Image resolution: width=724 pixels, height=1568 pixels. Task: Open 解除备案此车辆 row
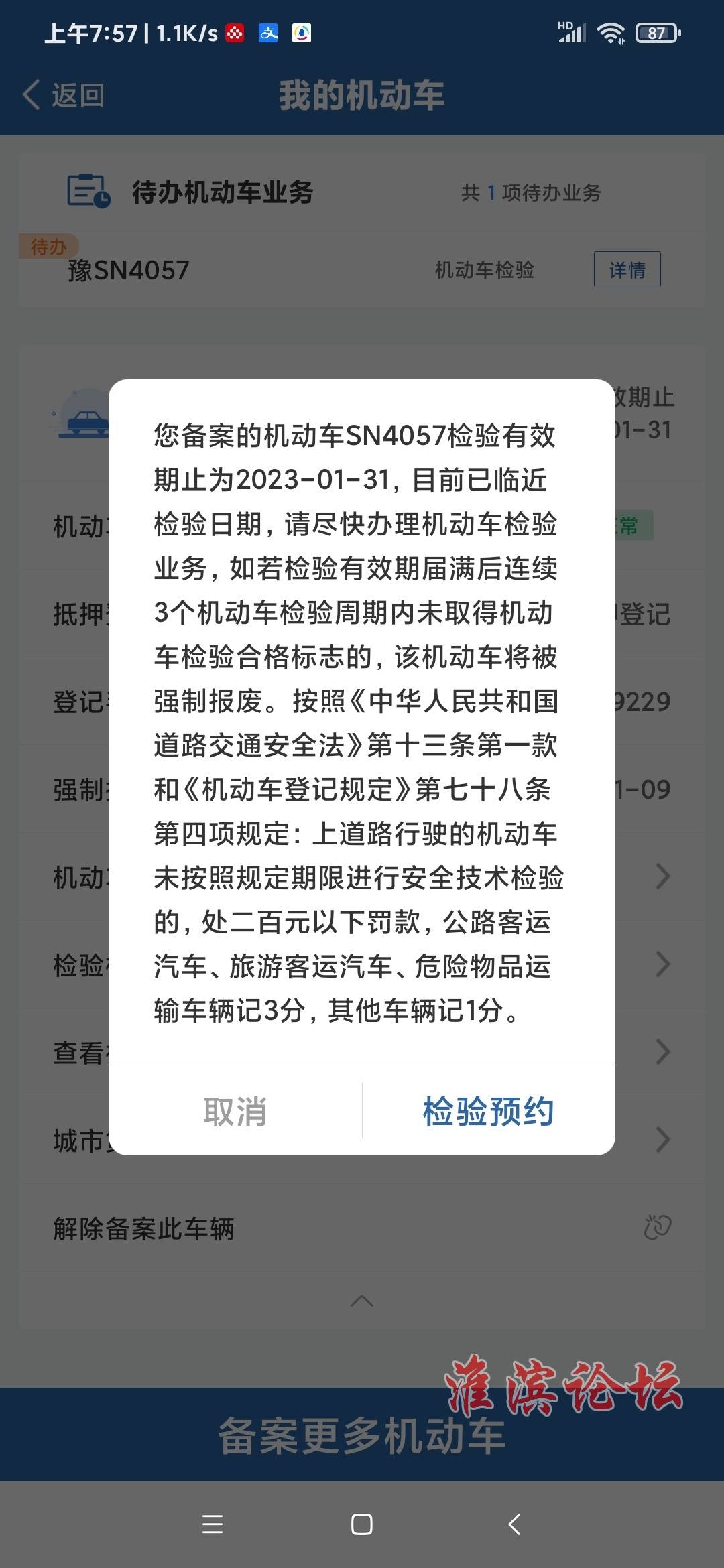(x=362, y=1228)
